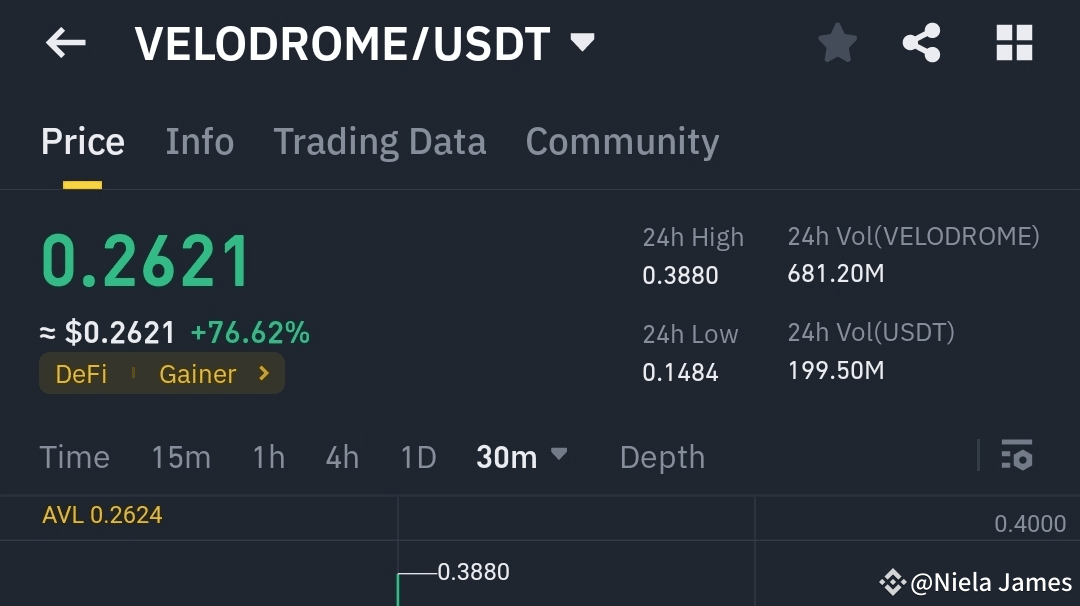The image size is (1080, 606).
Task: Open the Community tab
Action: point(622,142)
